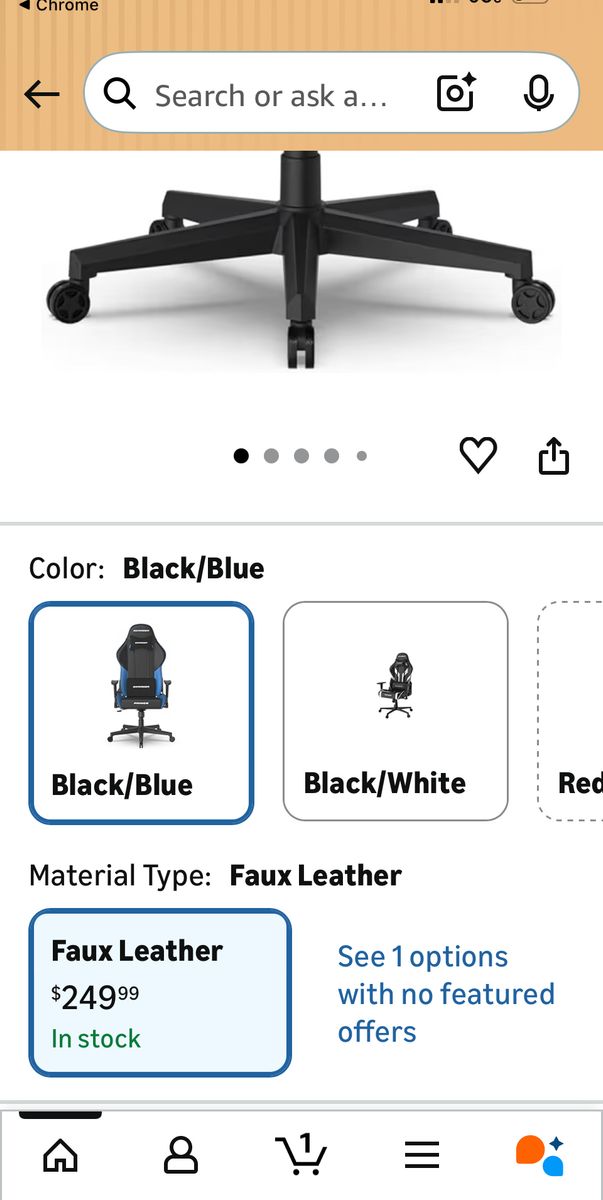Image resolution: width=603 pixels, height=1200 pixels.
Task: Start voice search with microphone
Action: point(538,94)
